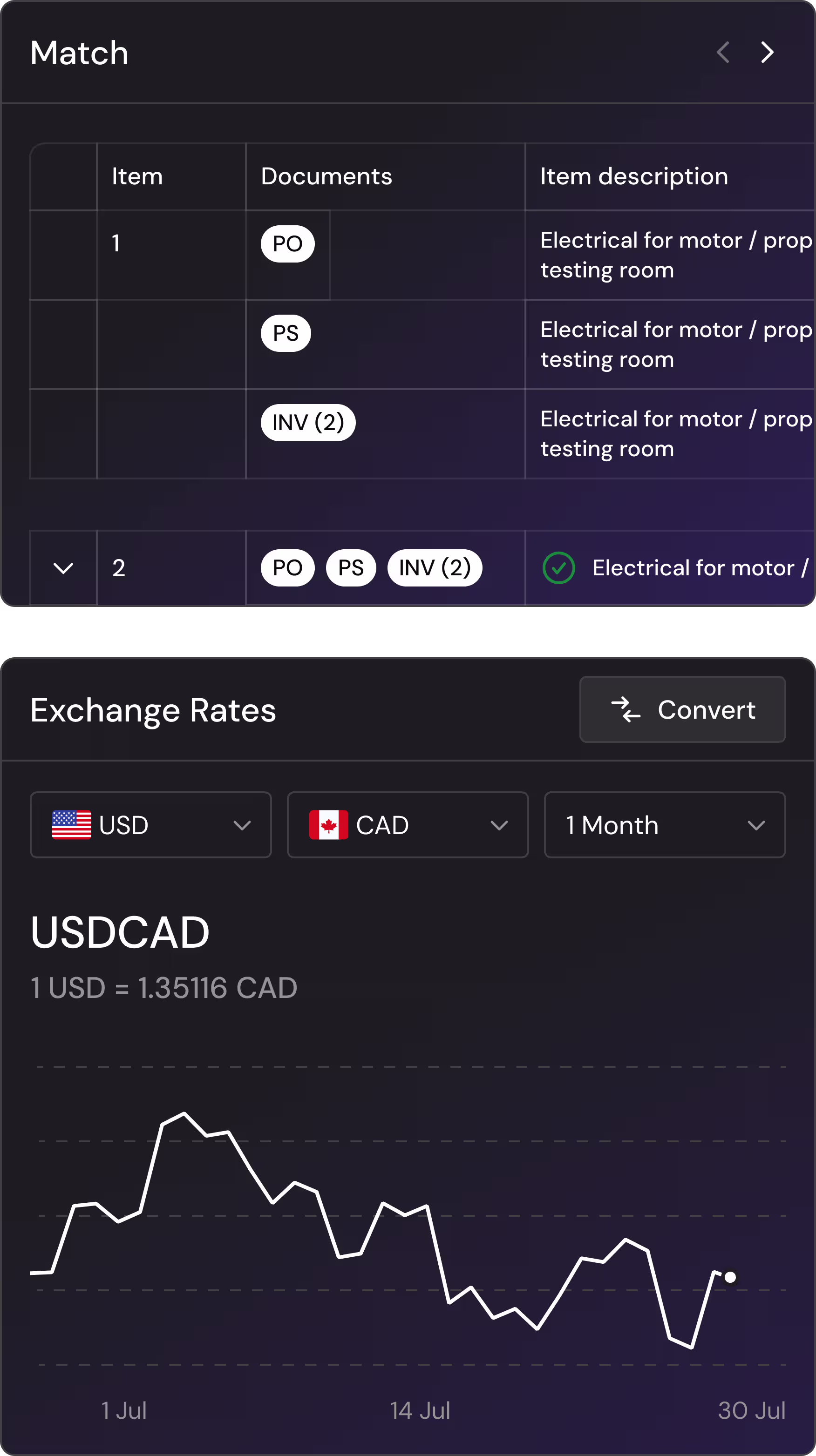
Task: Open the PS chip in item 2
Action: click(x=351, y=567)
